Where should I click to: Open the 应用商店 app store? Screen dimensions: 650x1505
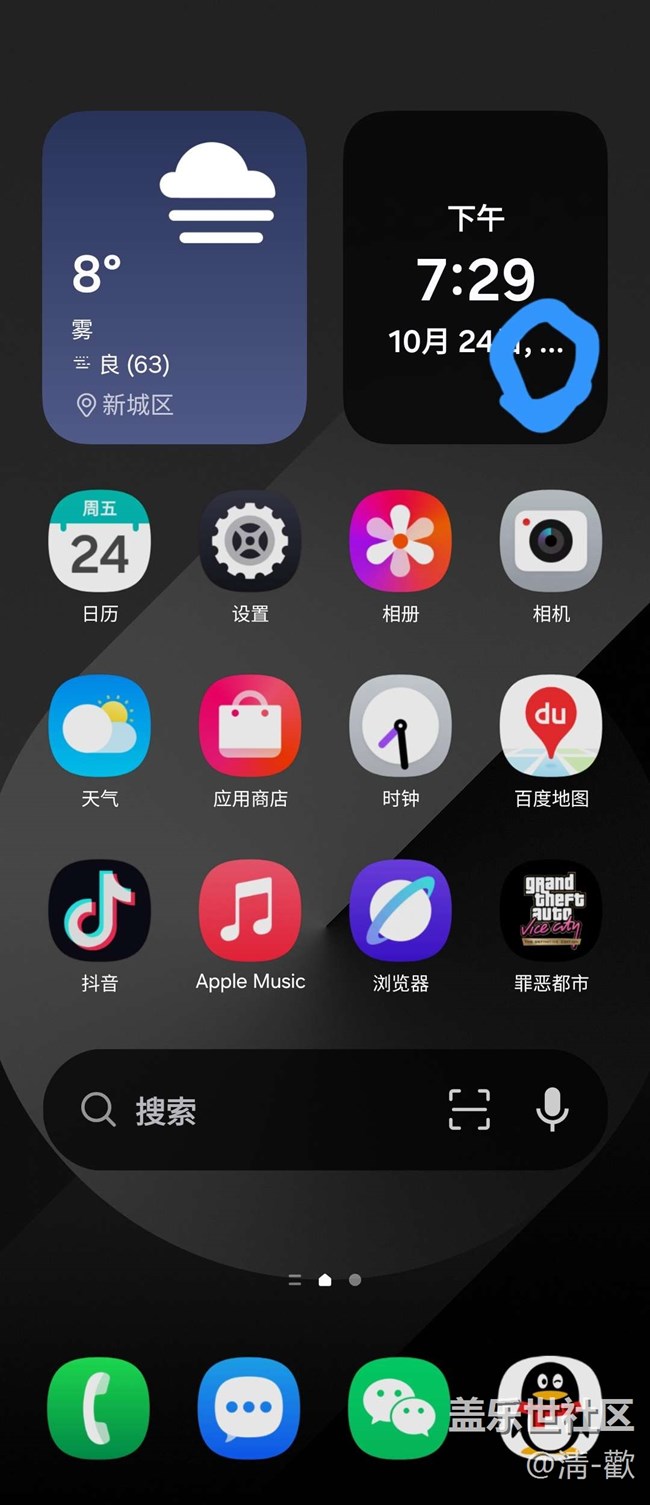point(250,726)
